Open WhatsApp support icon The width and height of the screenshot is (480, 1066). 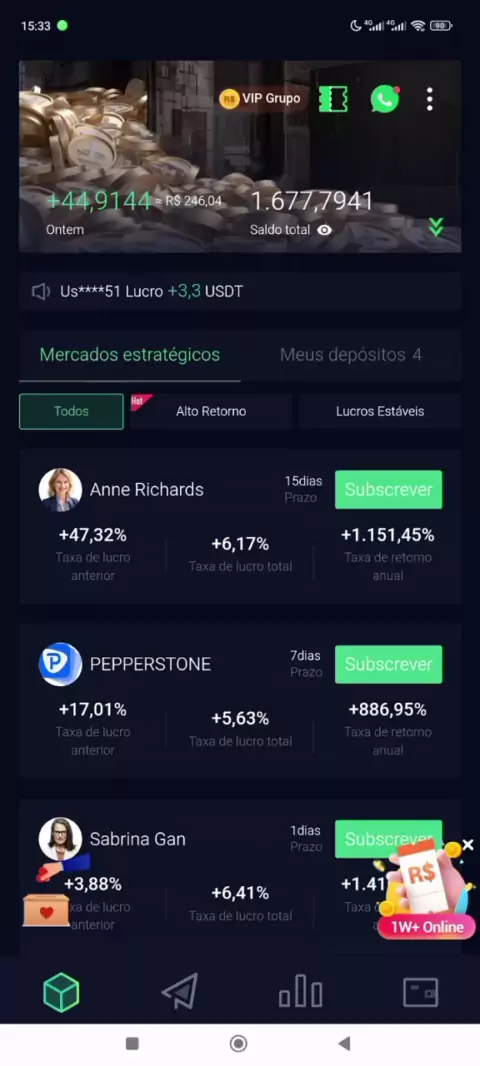coord(384,99)
